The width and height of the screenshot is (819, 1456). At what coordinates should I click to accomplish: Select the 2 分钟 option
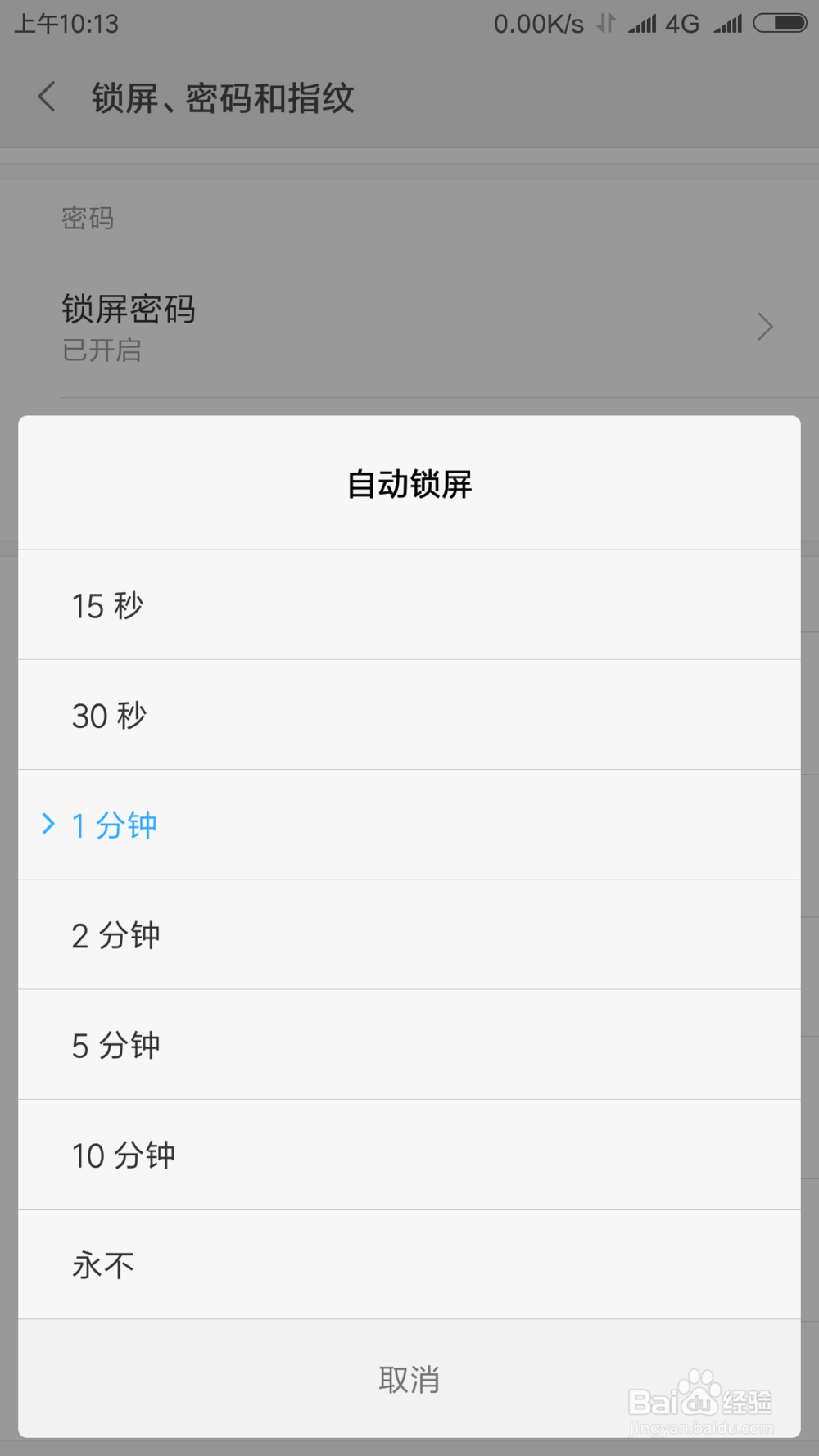coord(409,934)
